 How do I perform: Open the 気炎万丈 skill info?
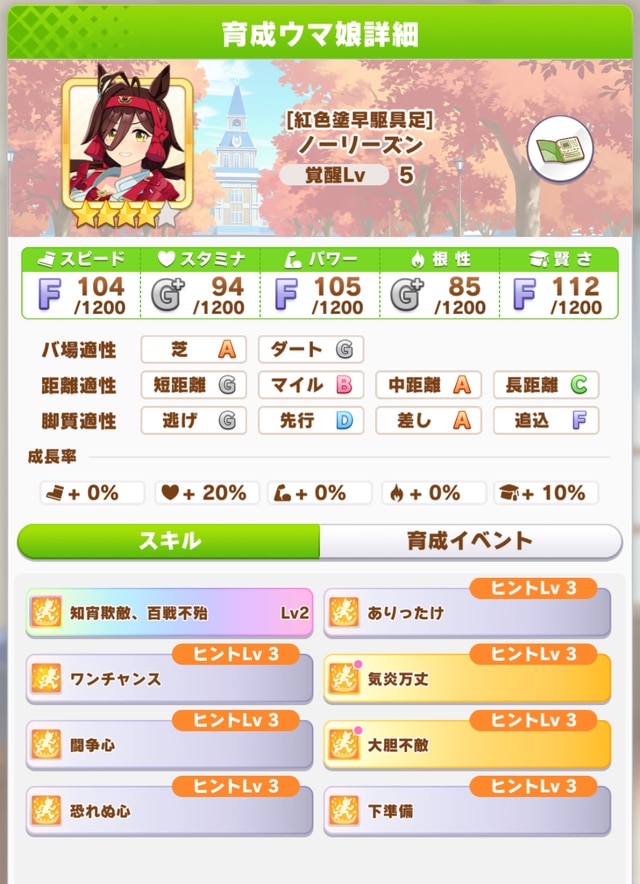467,679
